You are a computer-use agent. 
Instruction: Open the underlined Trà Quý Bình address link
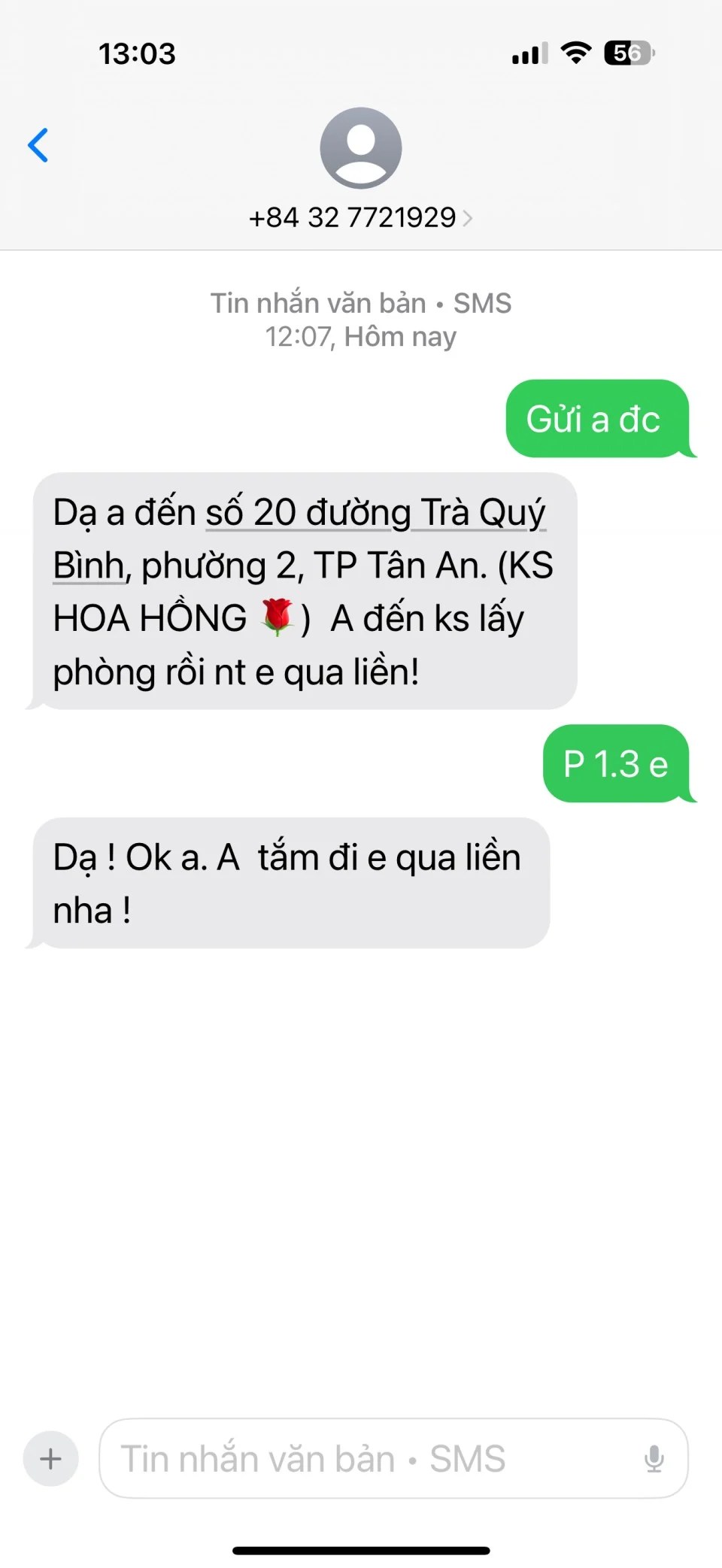pyautogui.click(x=375, y=514)
